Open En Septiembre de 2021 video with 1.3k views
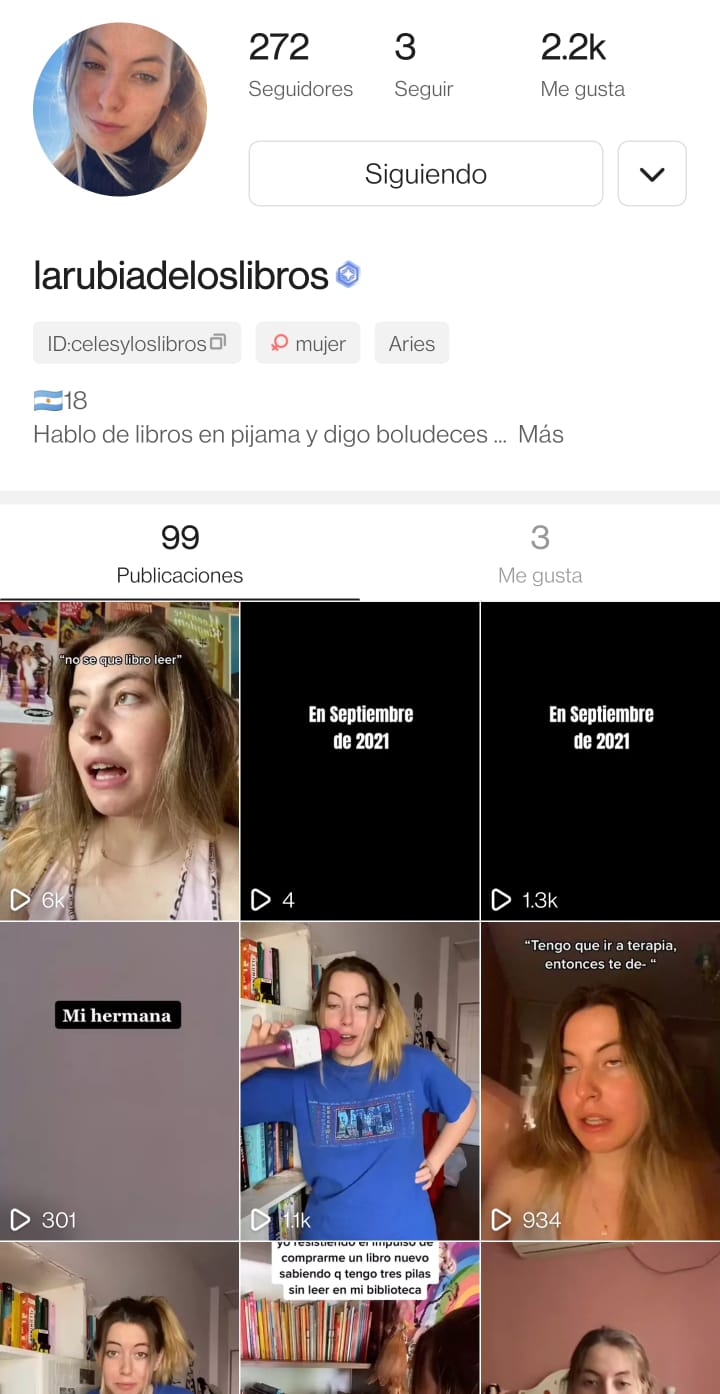The image size is (720, 1394). [600, 760]
